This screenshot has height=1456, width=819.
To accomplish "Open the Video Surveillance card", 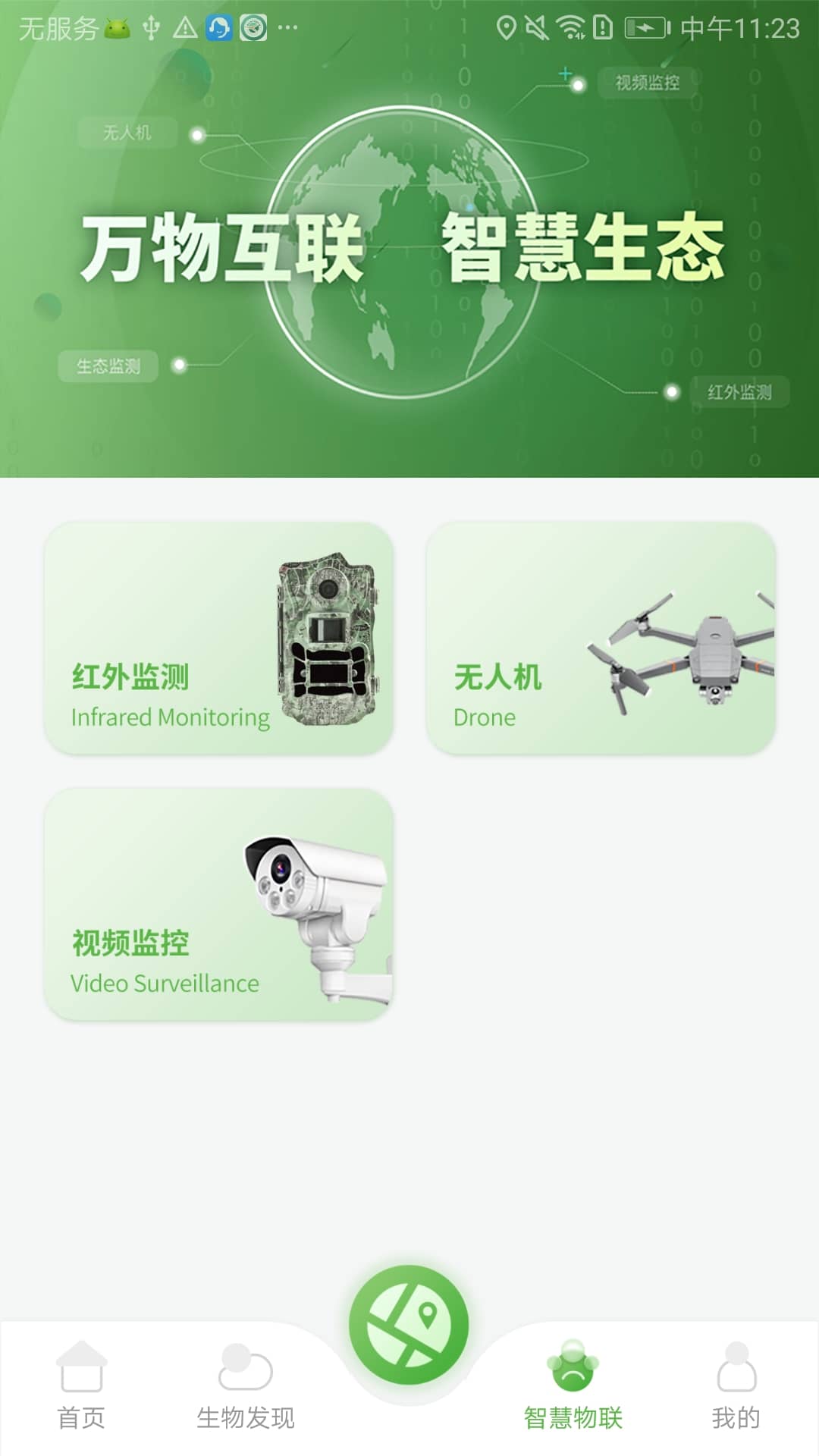I will click(x=218, y=904).
